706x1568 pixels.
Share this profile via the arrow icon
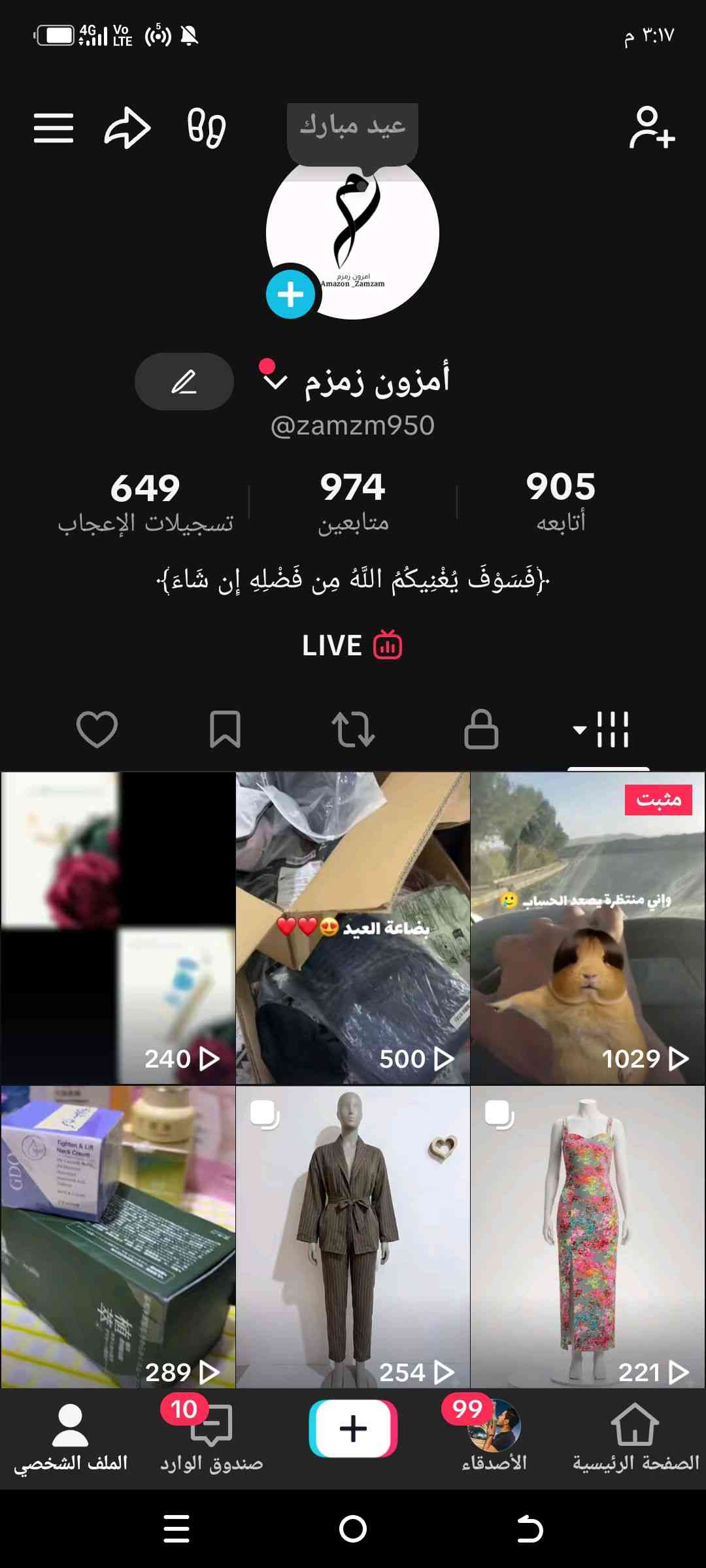coord(127,127)
